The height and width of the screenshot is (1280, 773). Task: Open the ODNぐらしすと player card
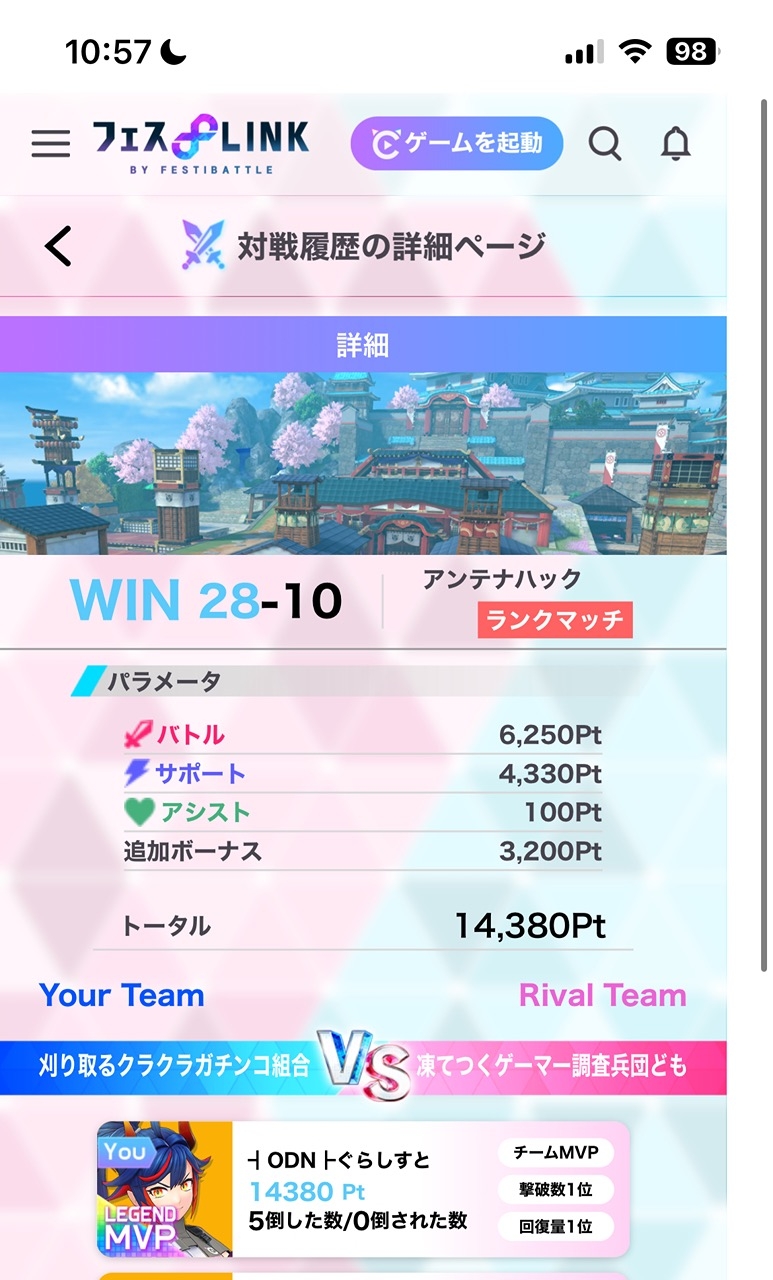coord(362,1189)
